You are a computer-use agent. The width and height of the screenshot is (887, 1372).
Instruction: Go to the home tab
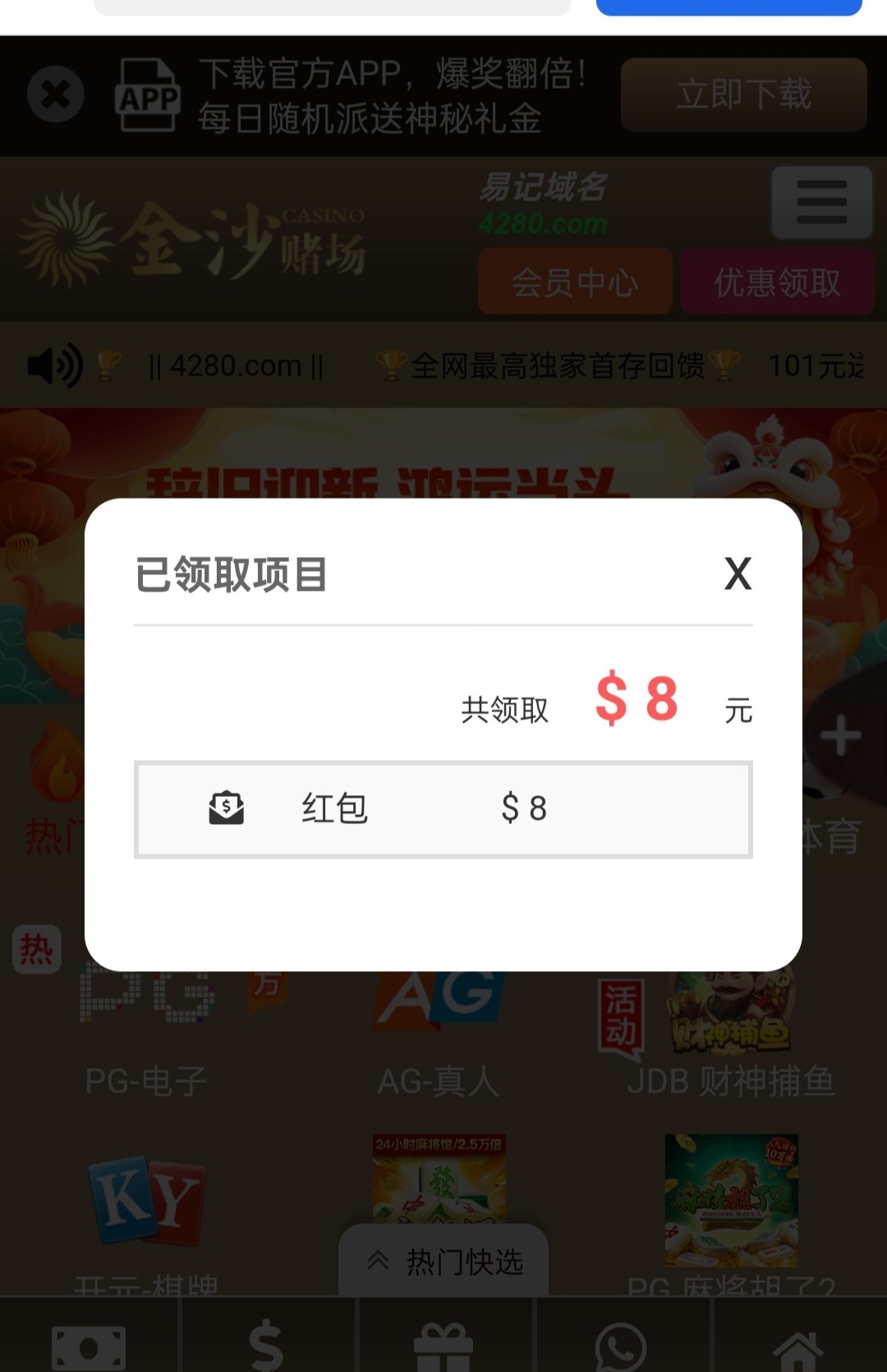click(x=798, y=1347)
